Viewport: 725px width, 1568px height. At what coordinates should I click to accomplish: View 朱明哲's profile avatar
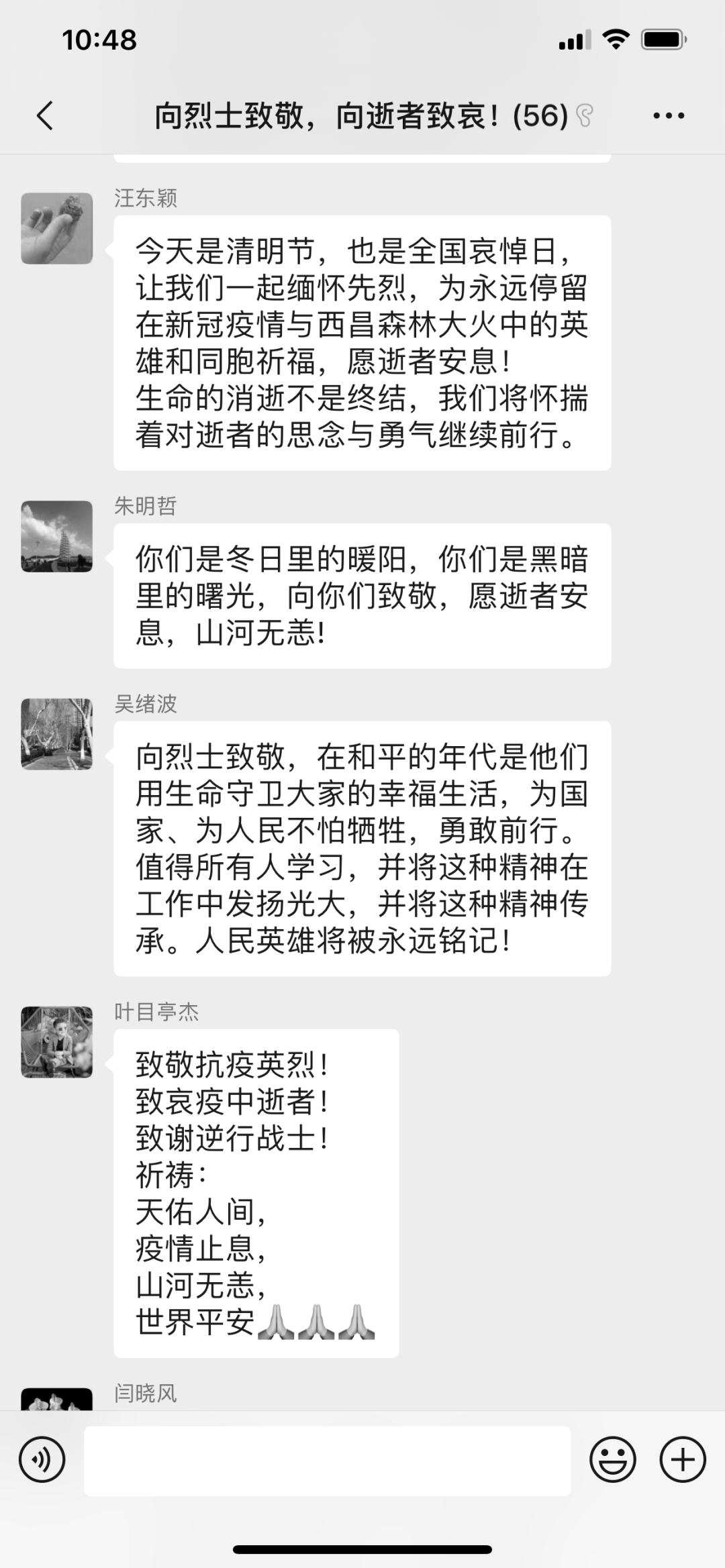[57, 536]
